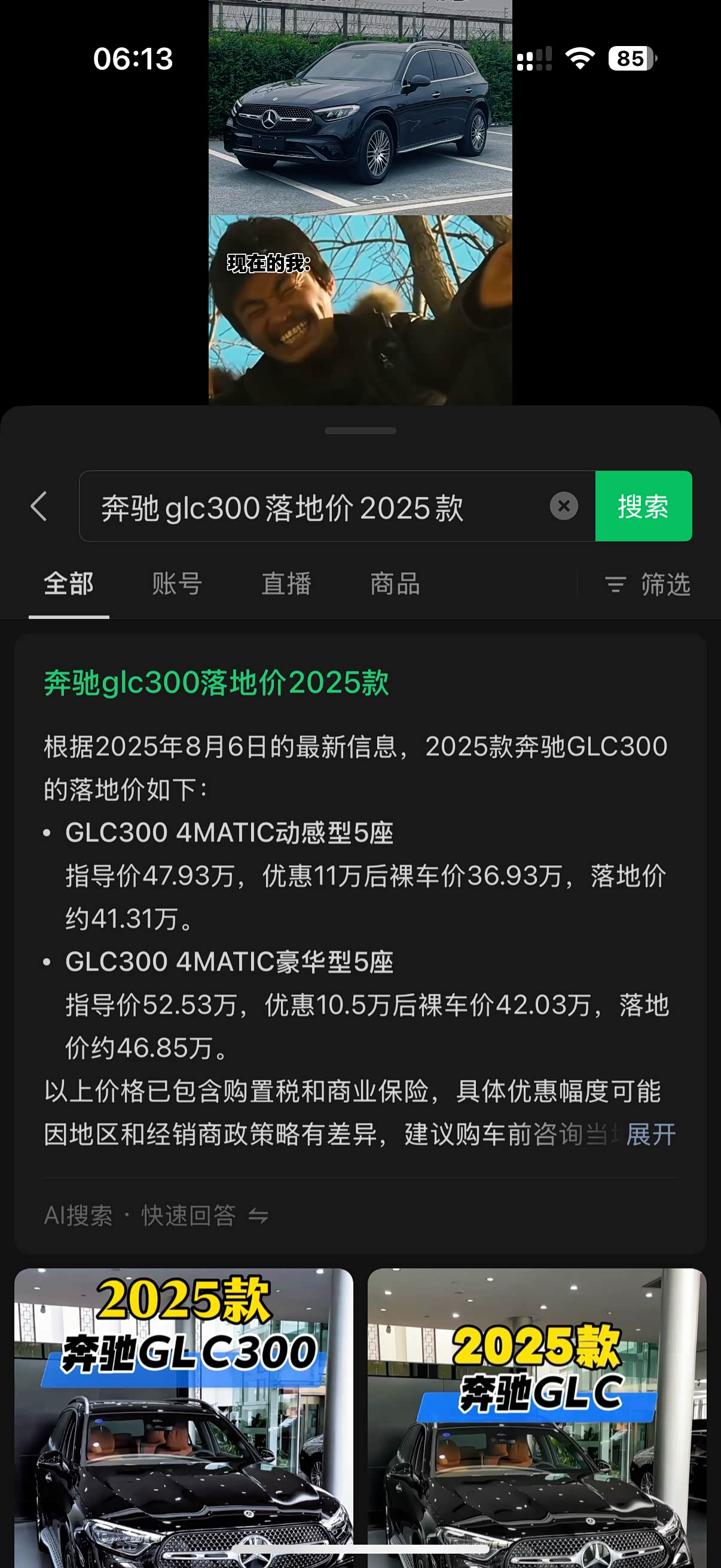Screen dimensions: 721x1568
Task: Go back using the left arrow
Action: pos(39,507)
